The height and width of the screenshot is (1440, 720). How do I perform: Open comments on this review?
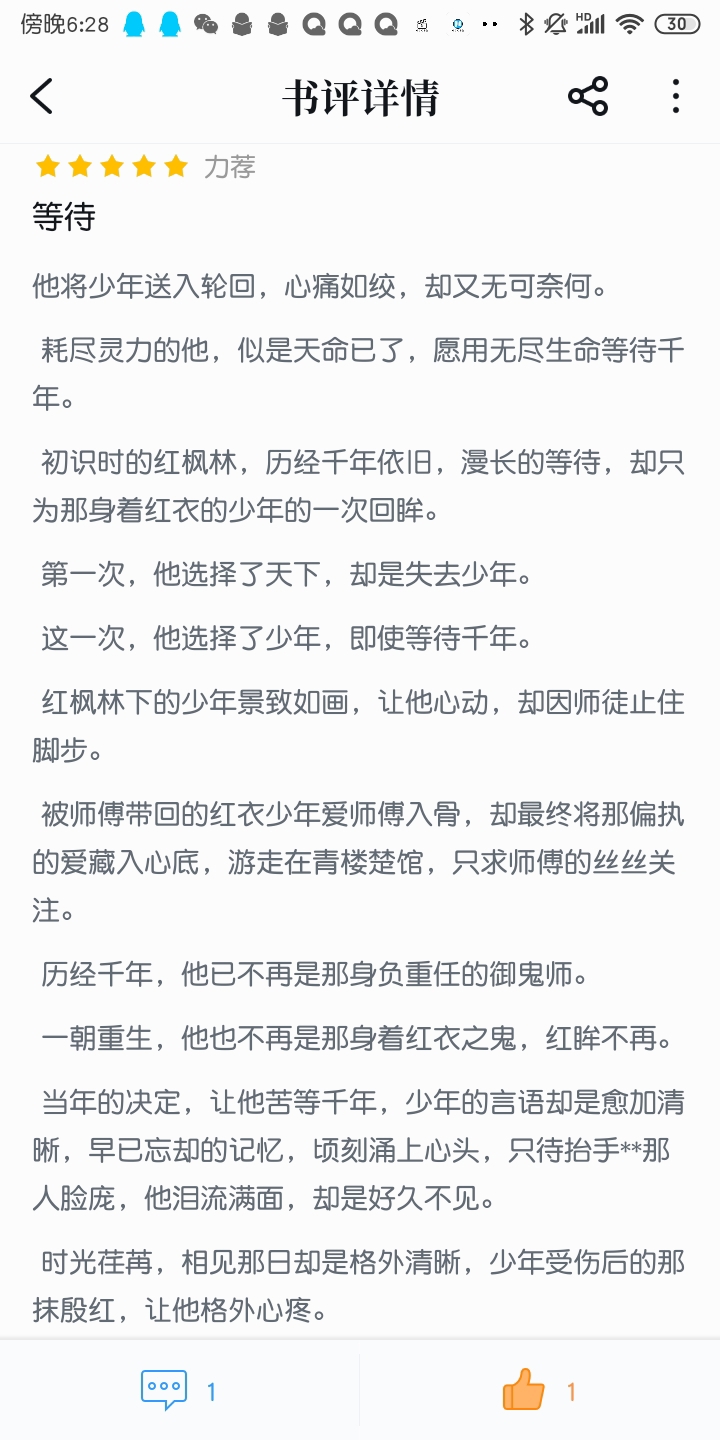click(x=165, y=1390)
